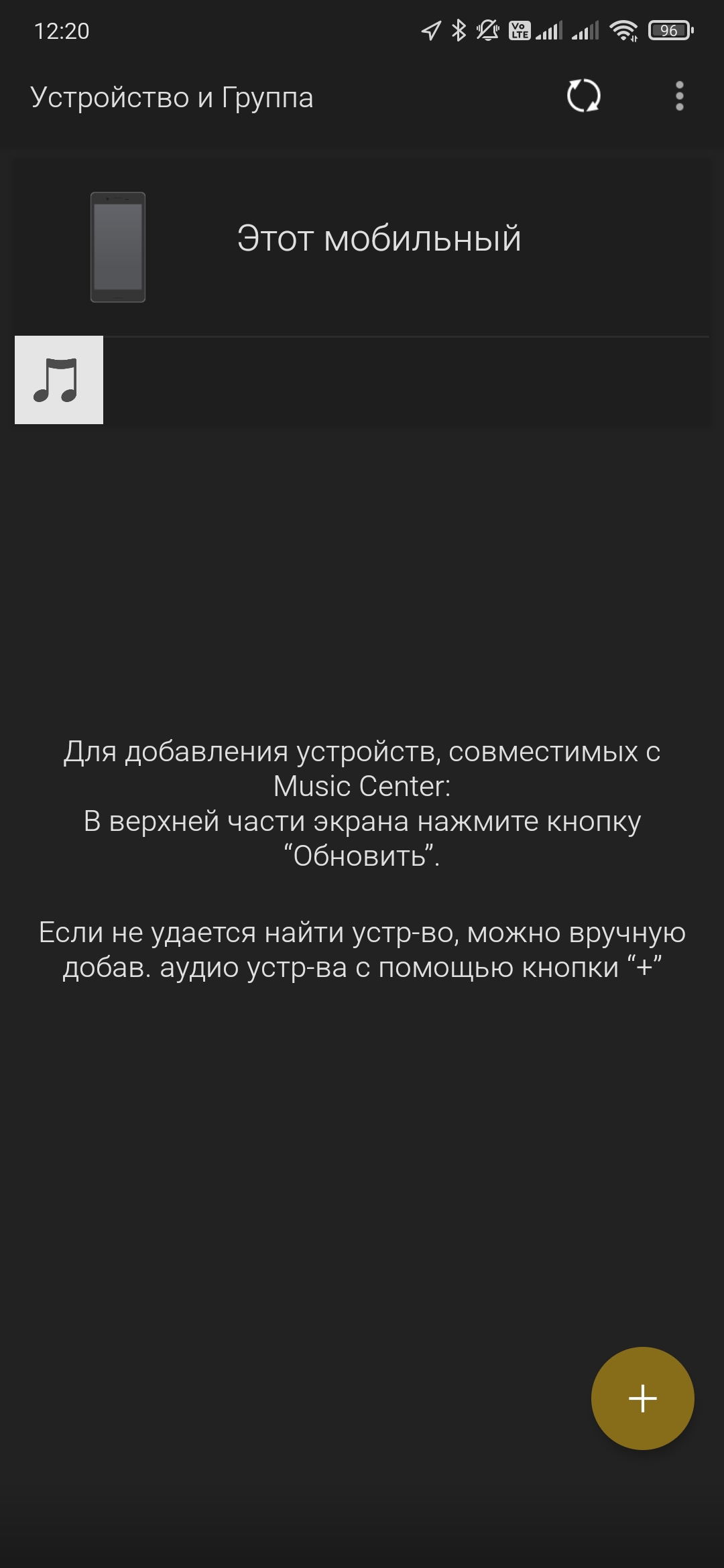Open the three-dot overflow menu
The width and height of the screenshot is (724, 1568).
[679, 96]
